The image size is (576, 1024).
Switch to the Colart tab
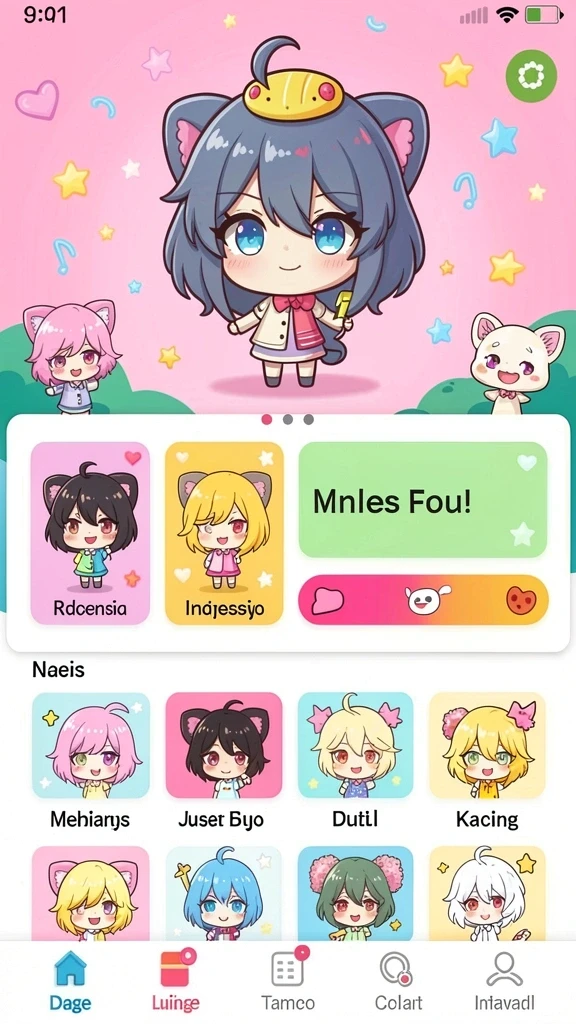pos(398,981)
